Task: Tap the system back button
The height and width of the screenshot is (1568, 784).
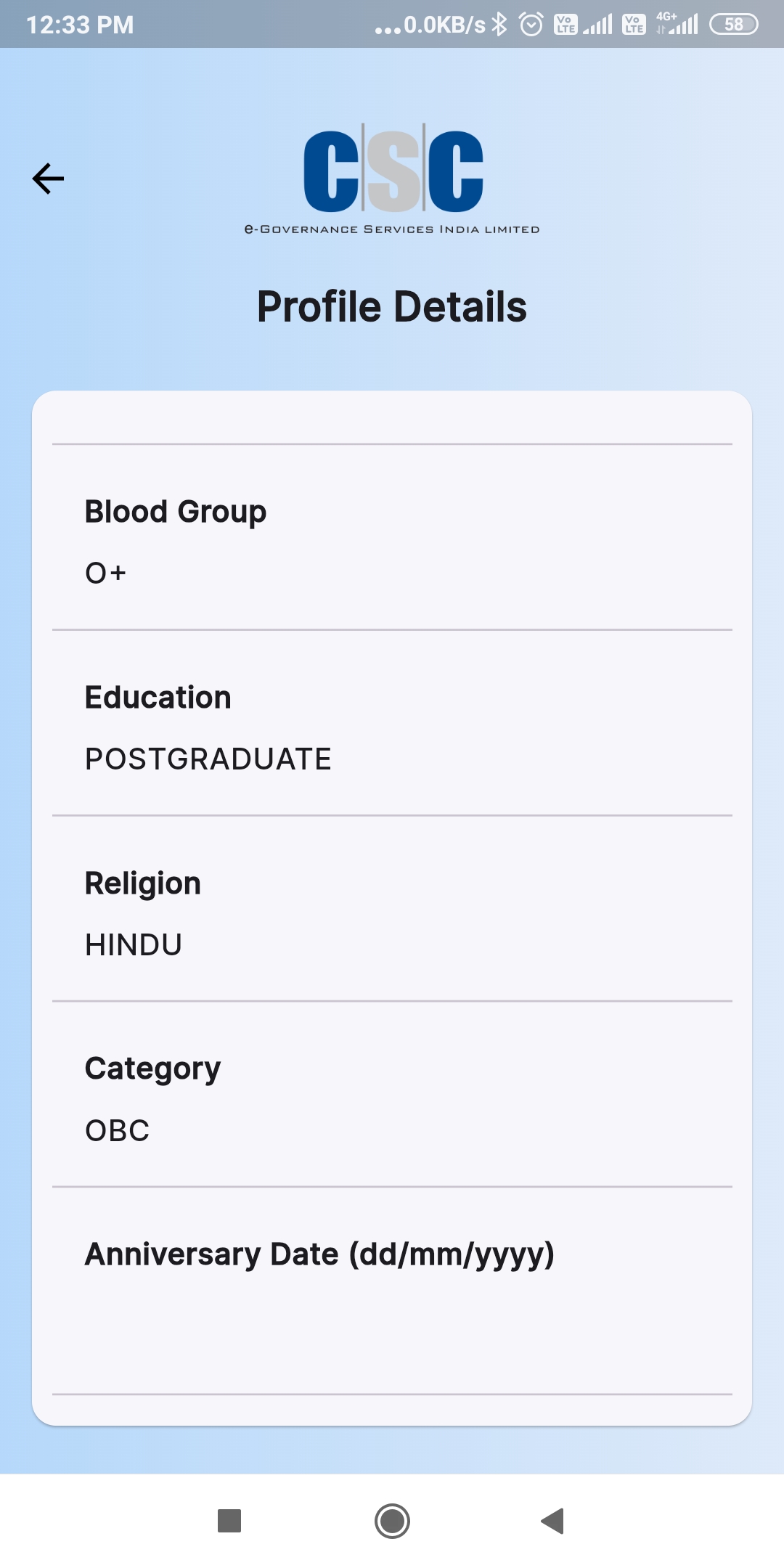Action: tap(553, 1521)
